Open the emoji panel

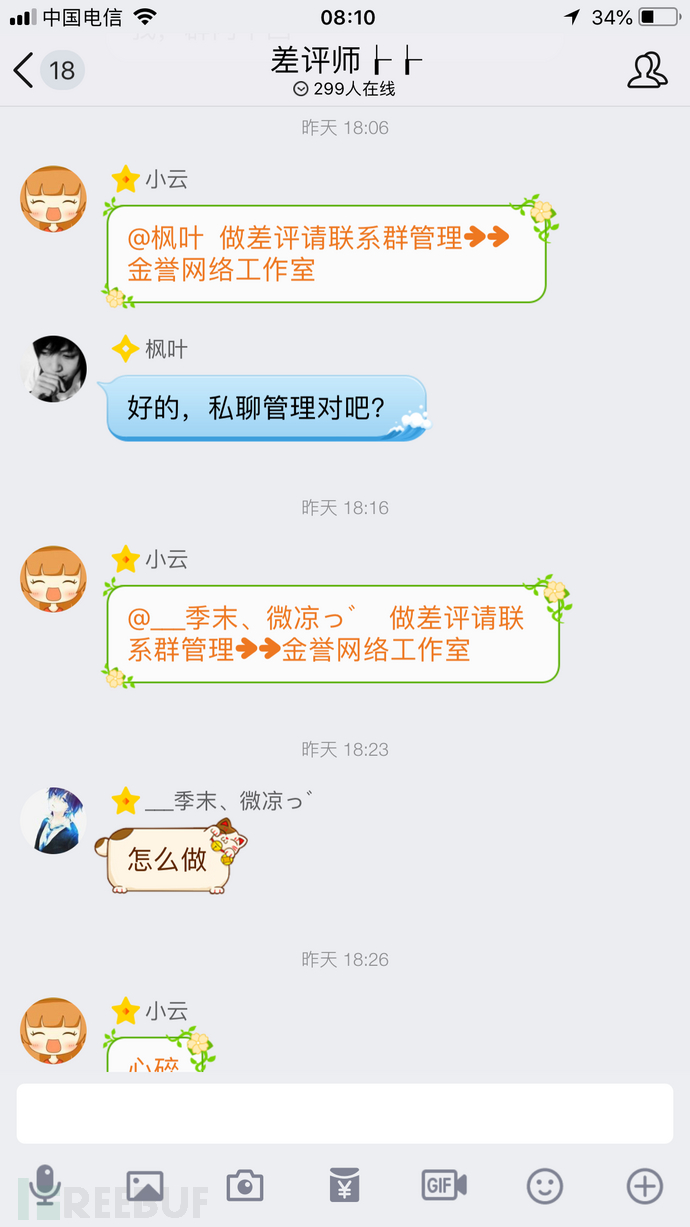click(x=545, y=1187)
